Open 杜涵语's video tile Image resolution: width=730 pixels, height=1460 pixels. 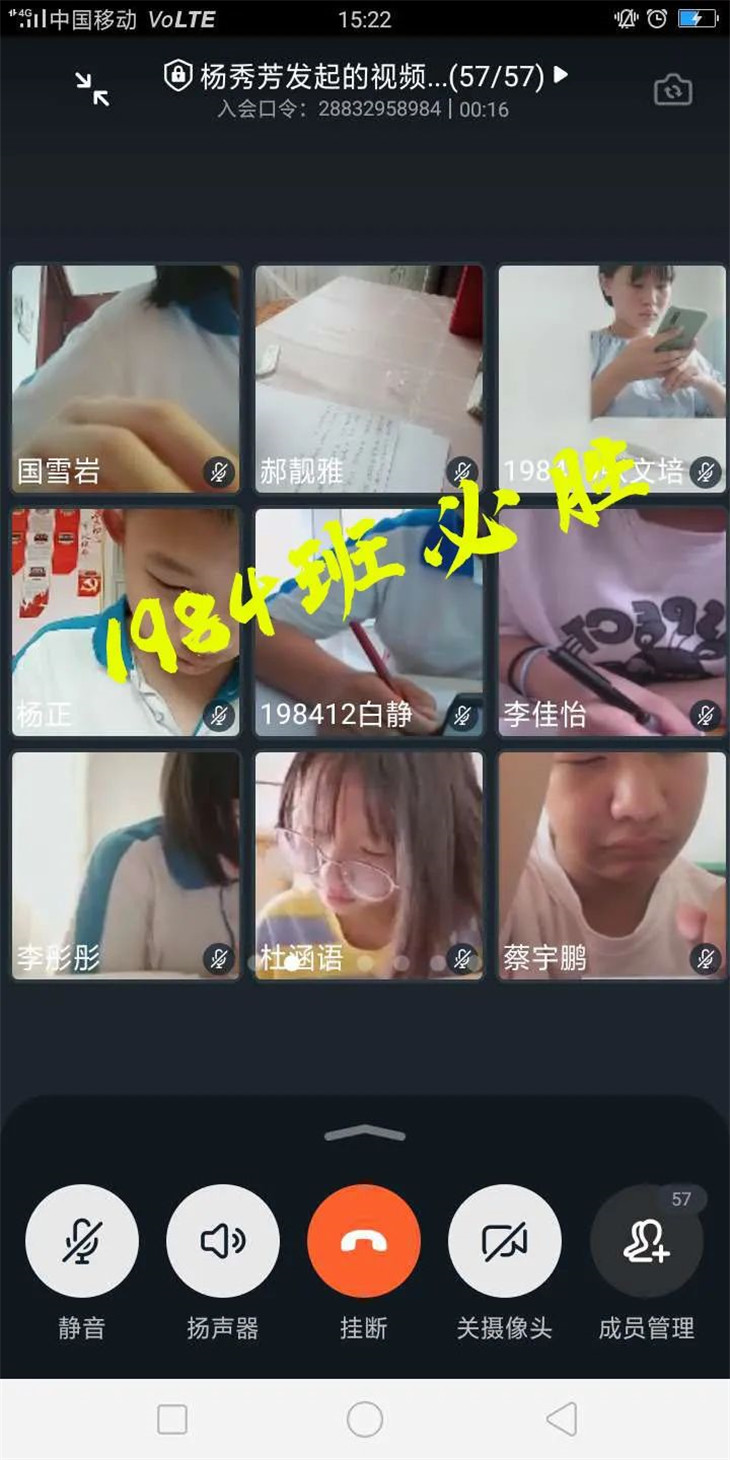click(369, 865)
